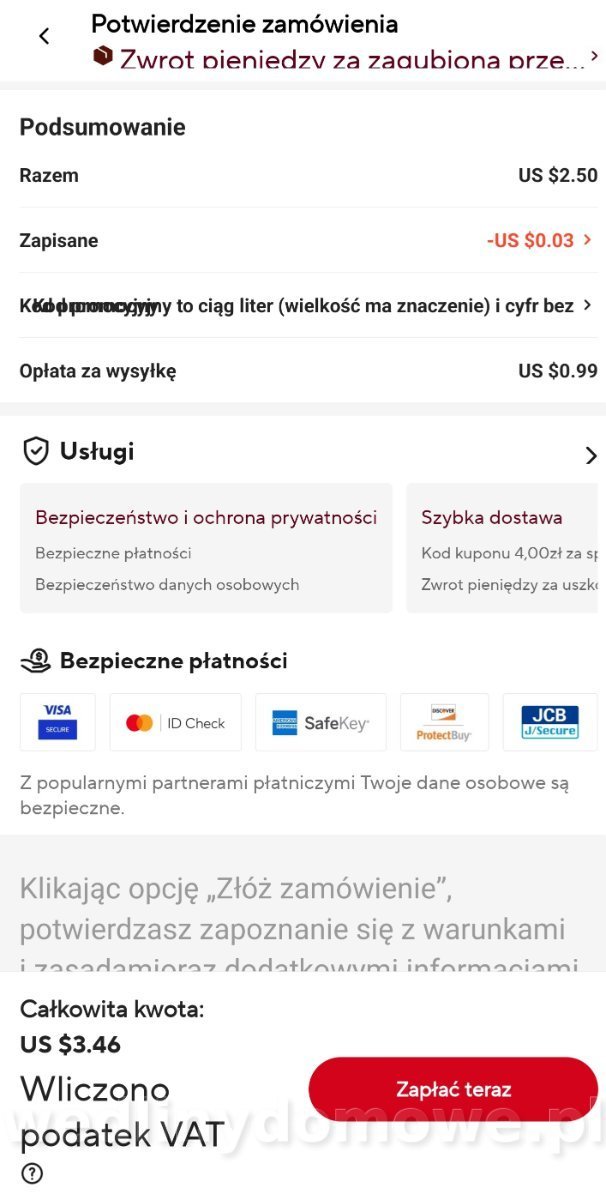Screen dimensions: 606x1200
Task: Go back from order confirmation
Action: 44,36
